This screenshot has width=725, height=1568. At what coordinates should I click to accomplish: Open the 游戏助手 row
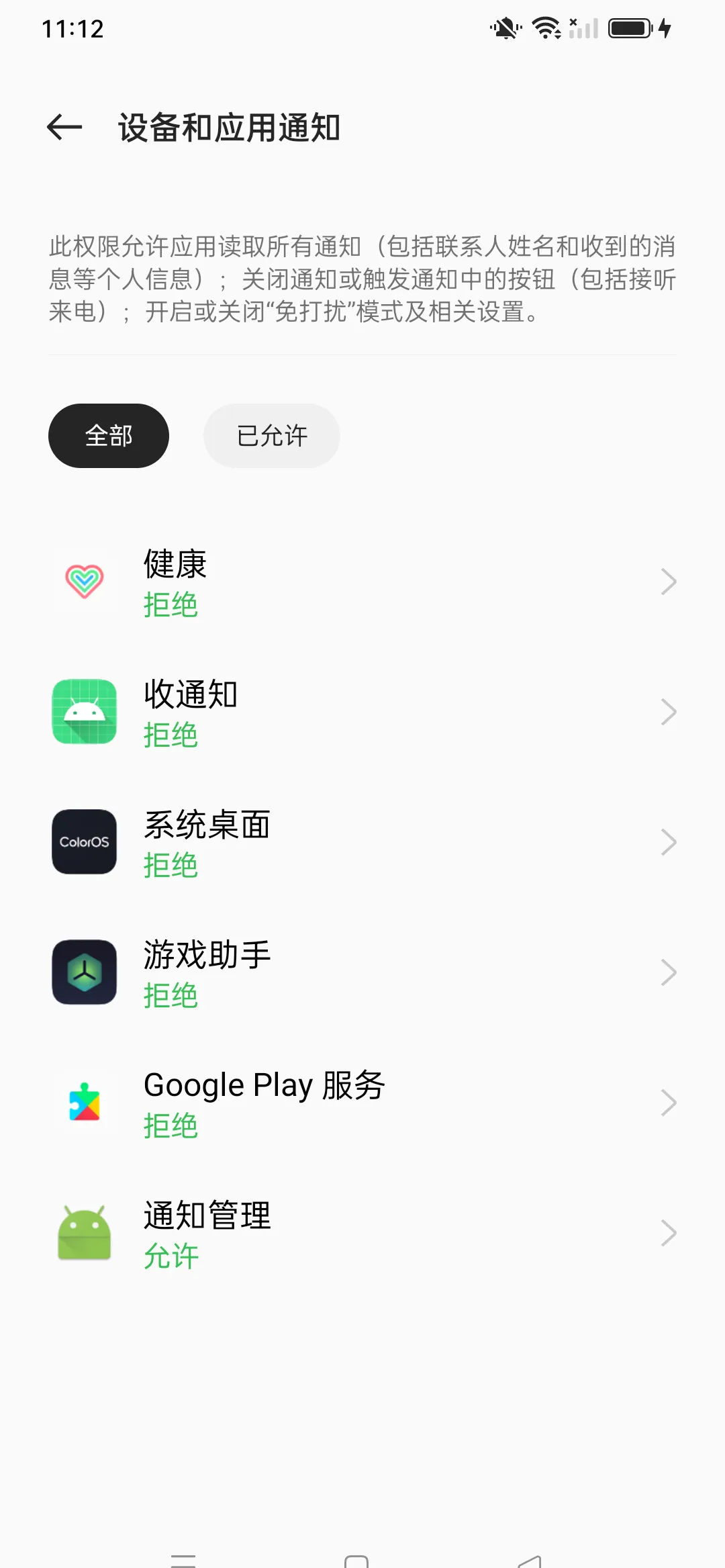(362, 972)
